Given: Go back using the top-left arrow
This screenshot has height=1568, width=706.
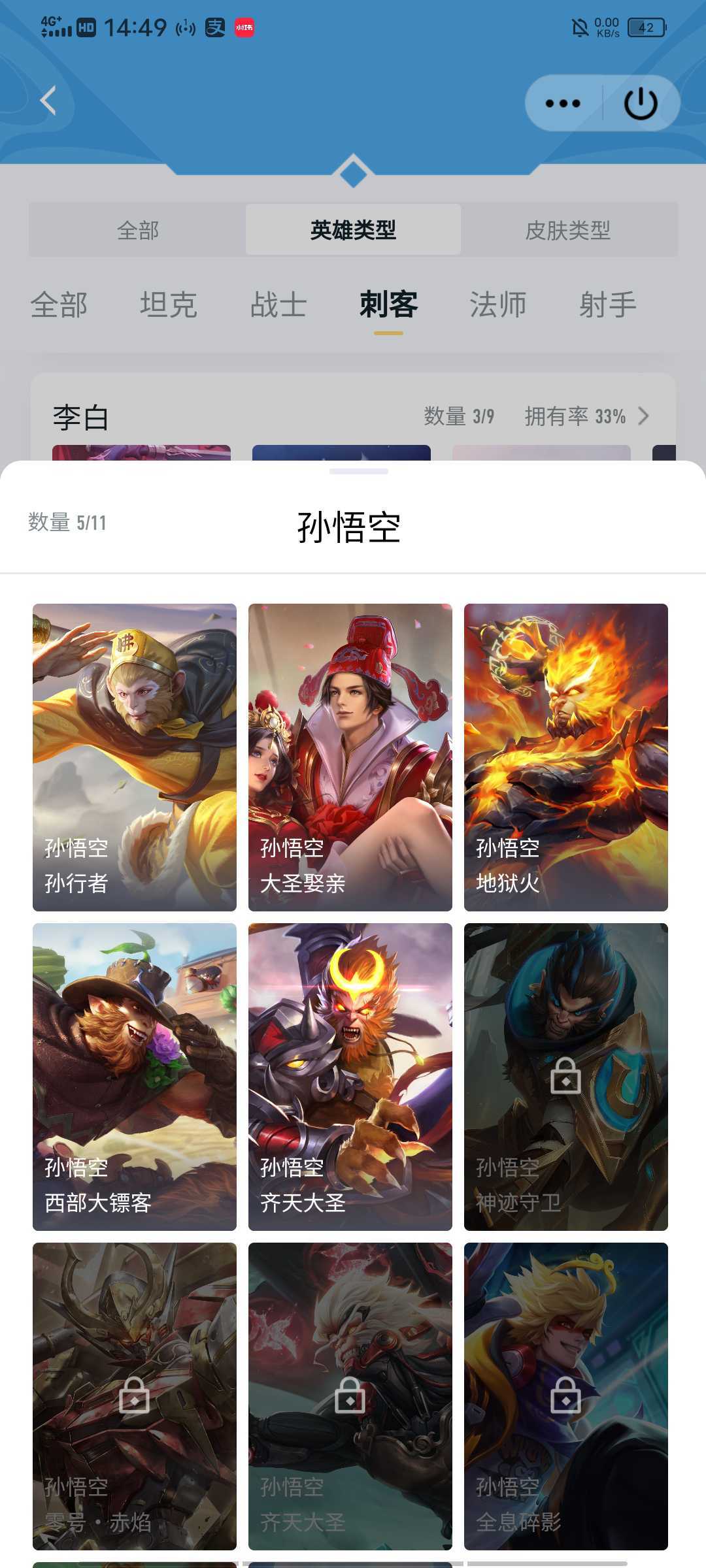Looking at the screenshot, I should pyautogui.click(x=48, y=101).
